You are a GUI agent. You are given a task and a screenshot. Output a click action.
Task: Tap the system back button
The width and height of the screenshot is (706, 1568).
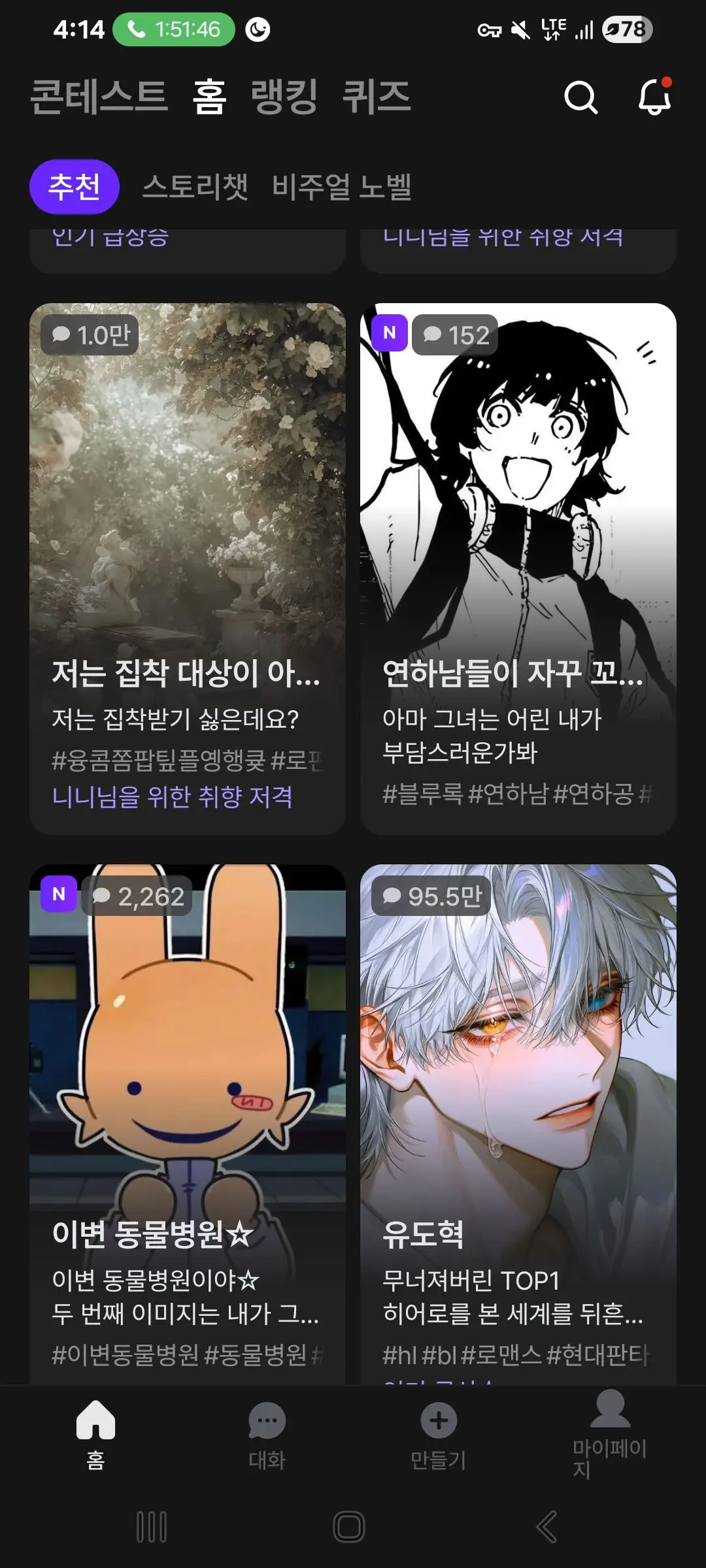point(546,1527)
